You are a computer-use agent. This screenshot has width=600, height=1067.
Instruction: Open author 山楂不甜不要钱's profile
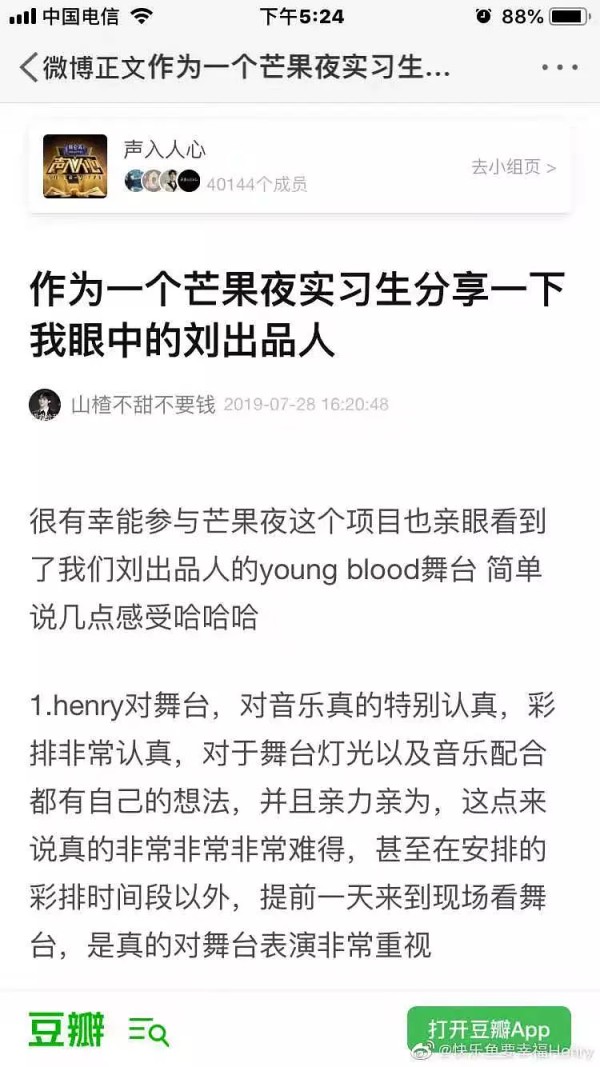tap(143, 405)
